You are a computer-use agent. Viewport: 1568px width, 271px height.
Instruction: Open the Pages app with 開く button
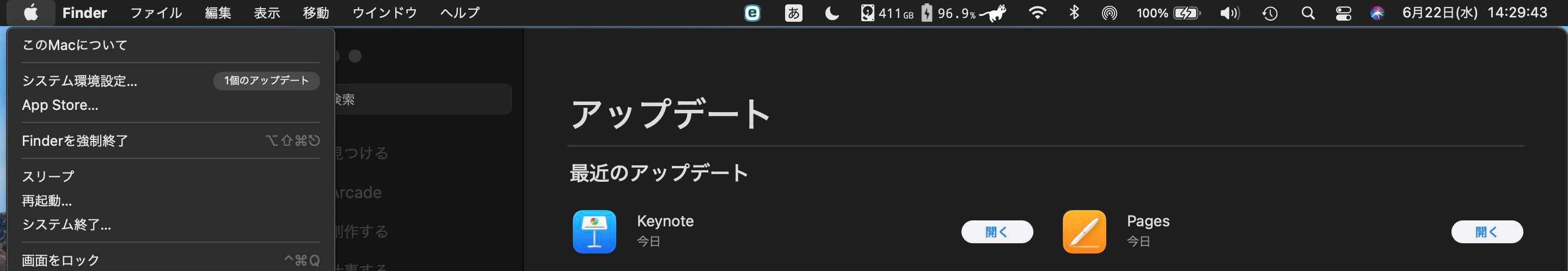coord(1486,232)
